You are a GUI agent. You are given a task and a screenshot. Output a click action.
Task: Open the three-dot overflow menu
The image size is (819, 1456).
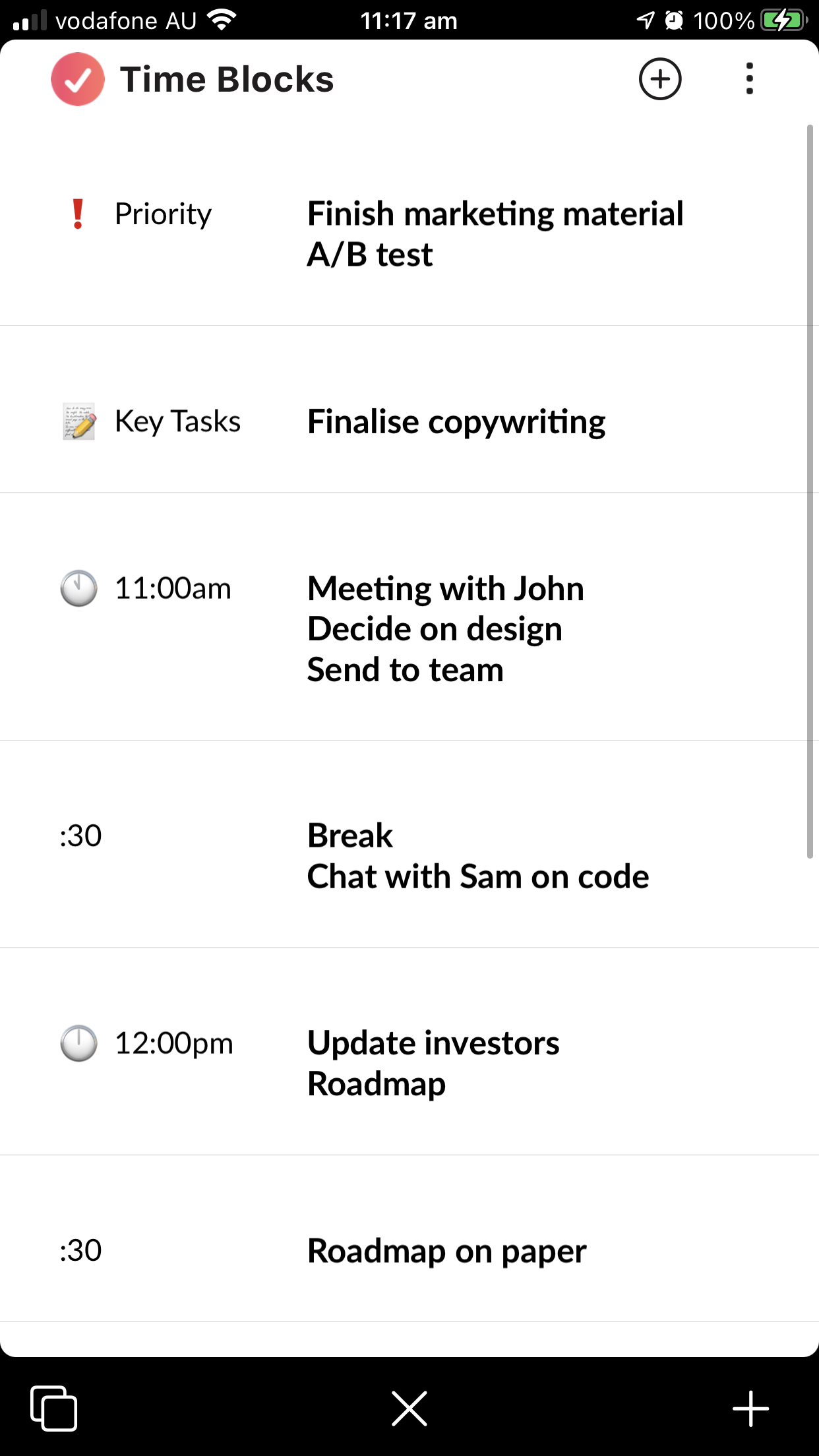click(x=749, y=79)
